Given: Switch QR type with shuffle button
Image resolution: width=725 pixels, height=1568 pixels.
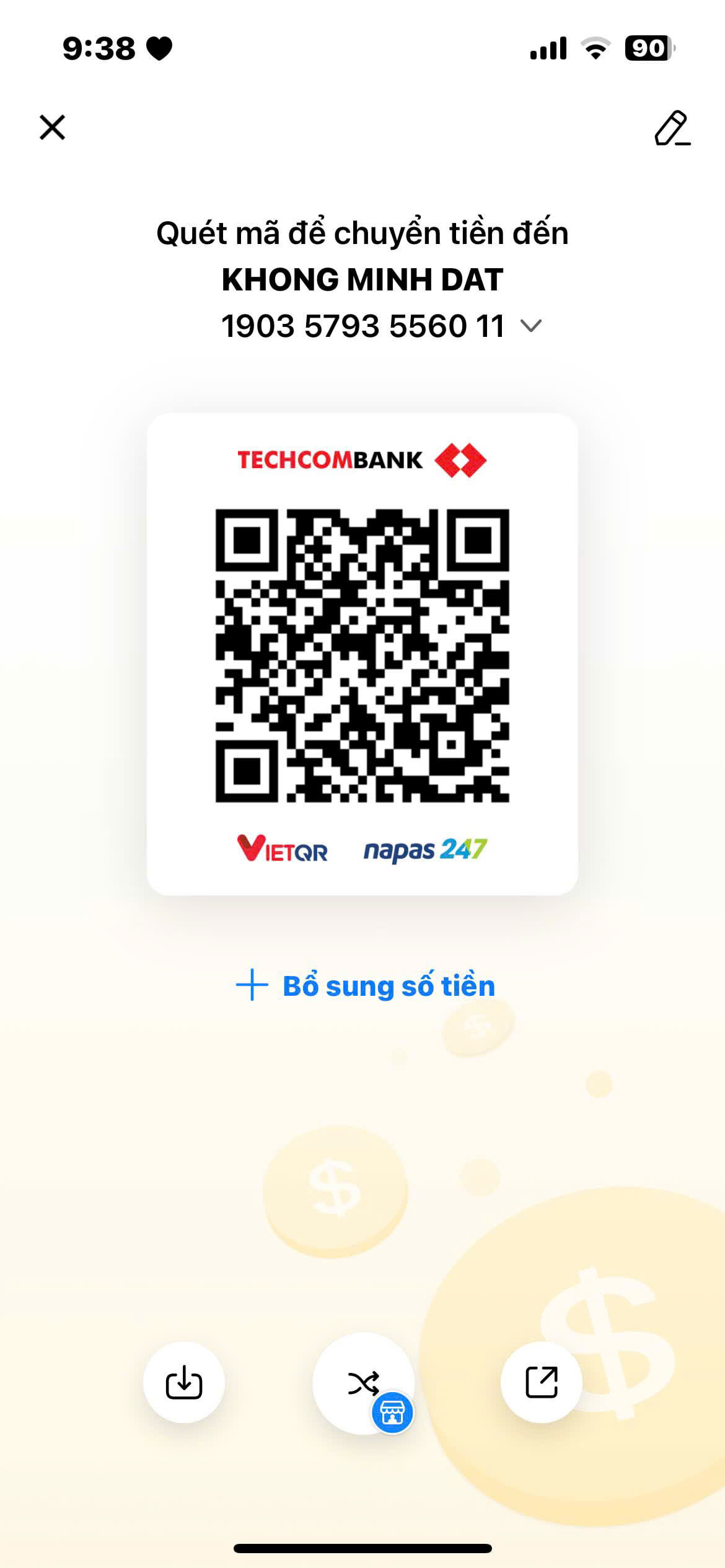Looking at the screenshot, I should pos(363,1383).
